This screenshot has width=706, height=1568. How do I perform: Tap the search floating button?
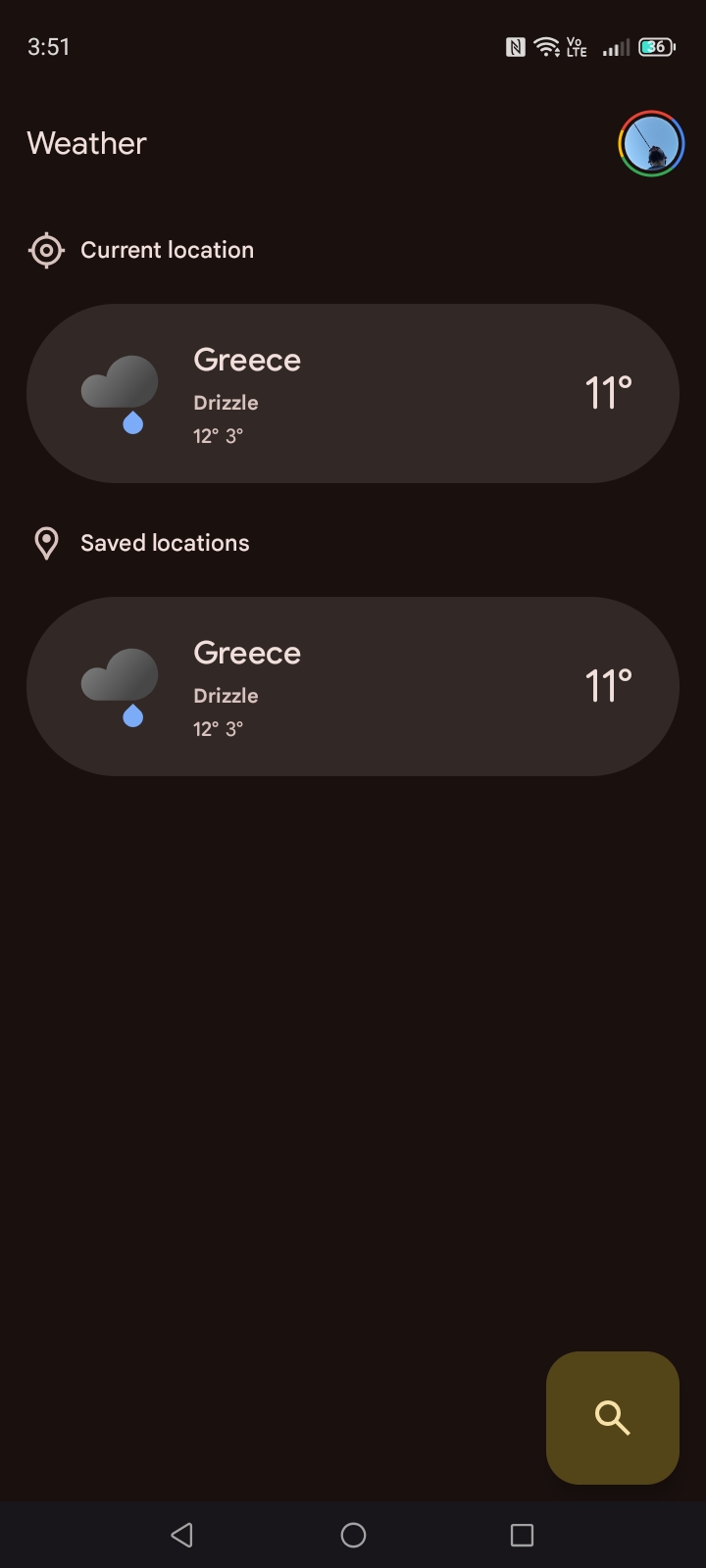click(x=612, y=1417)
